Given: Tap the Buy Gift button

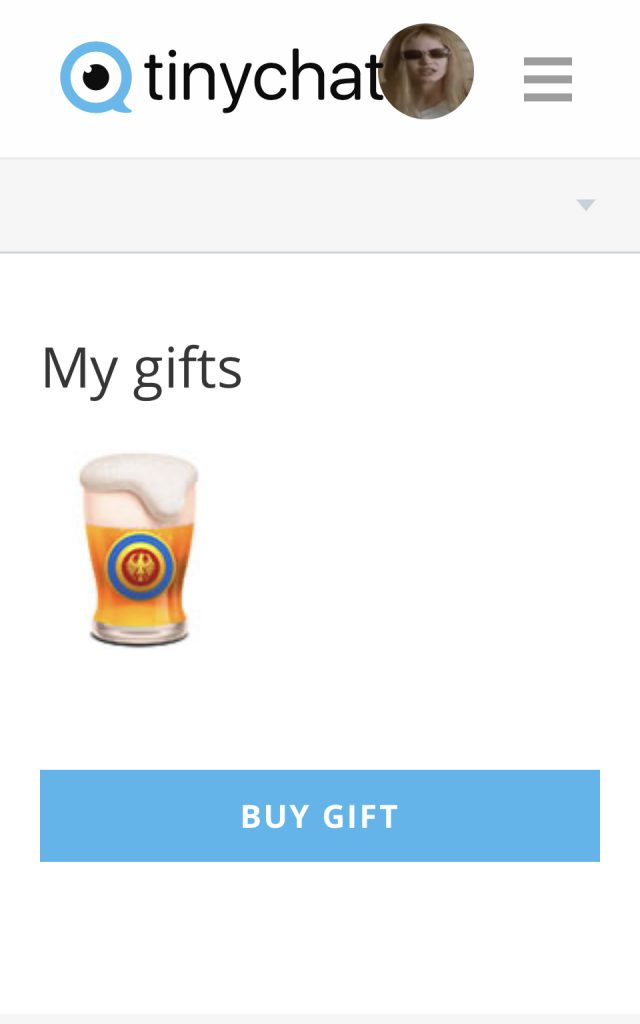Looking at the screenshot, I should coord(320,816).
